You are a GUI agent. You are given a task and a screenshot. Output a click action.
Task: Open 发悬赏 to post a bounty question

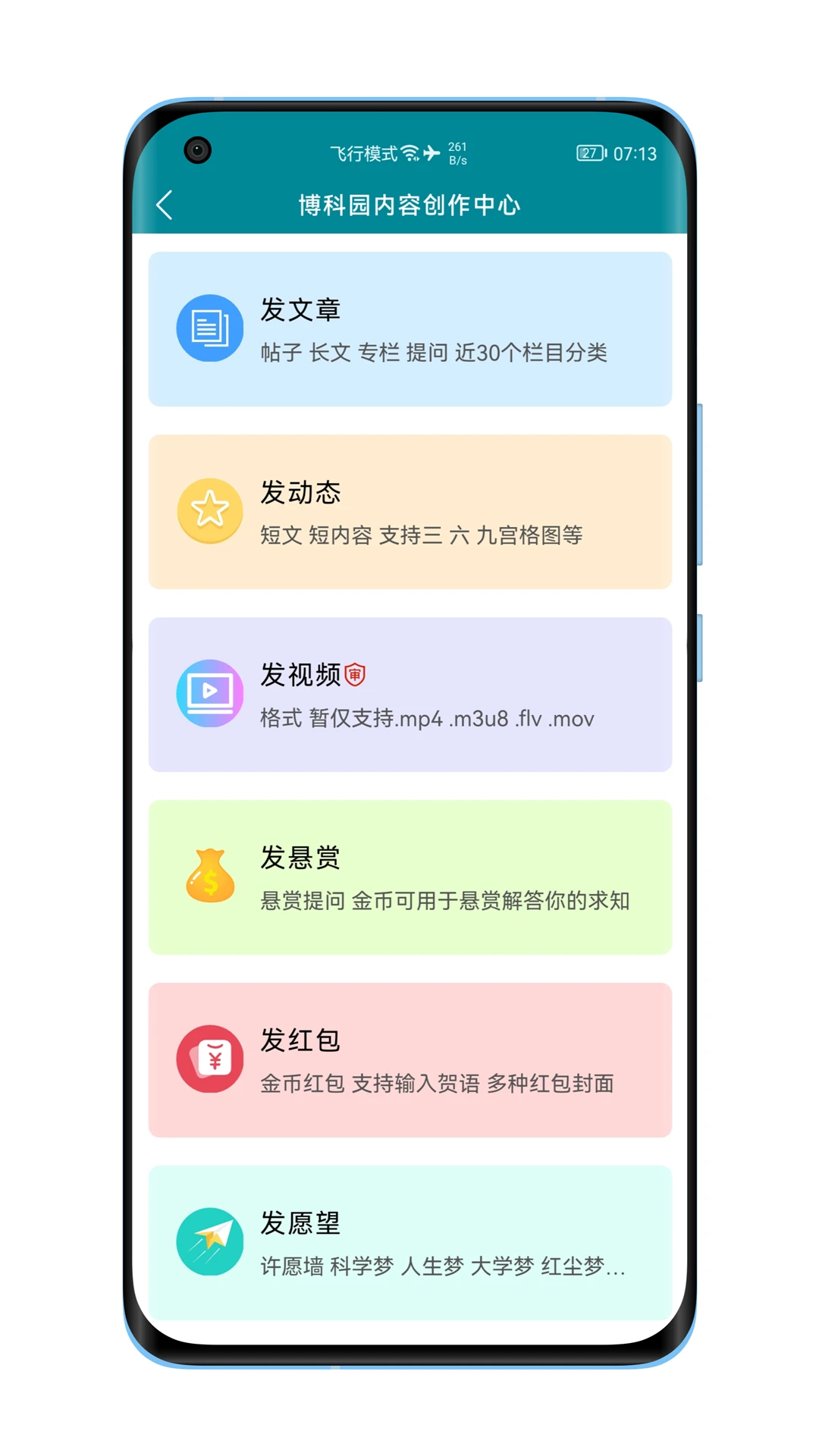tap(410, 877)
